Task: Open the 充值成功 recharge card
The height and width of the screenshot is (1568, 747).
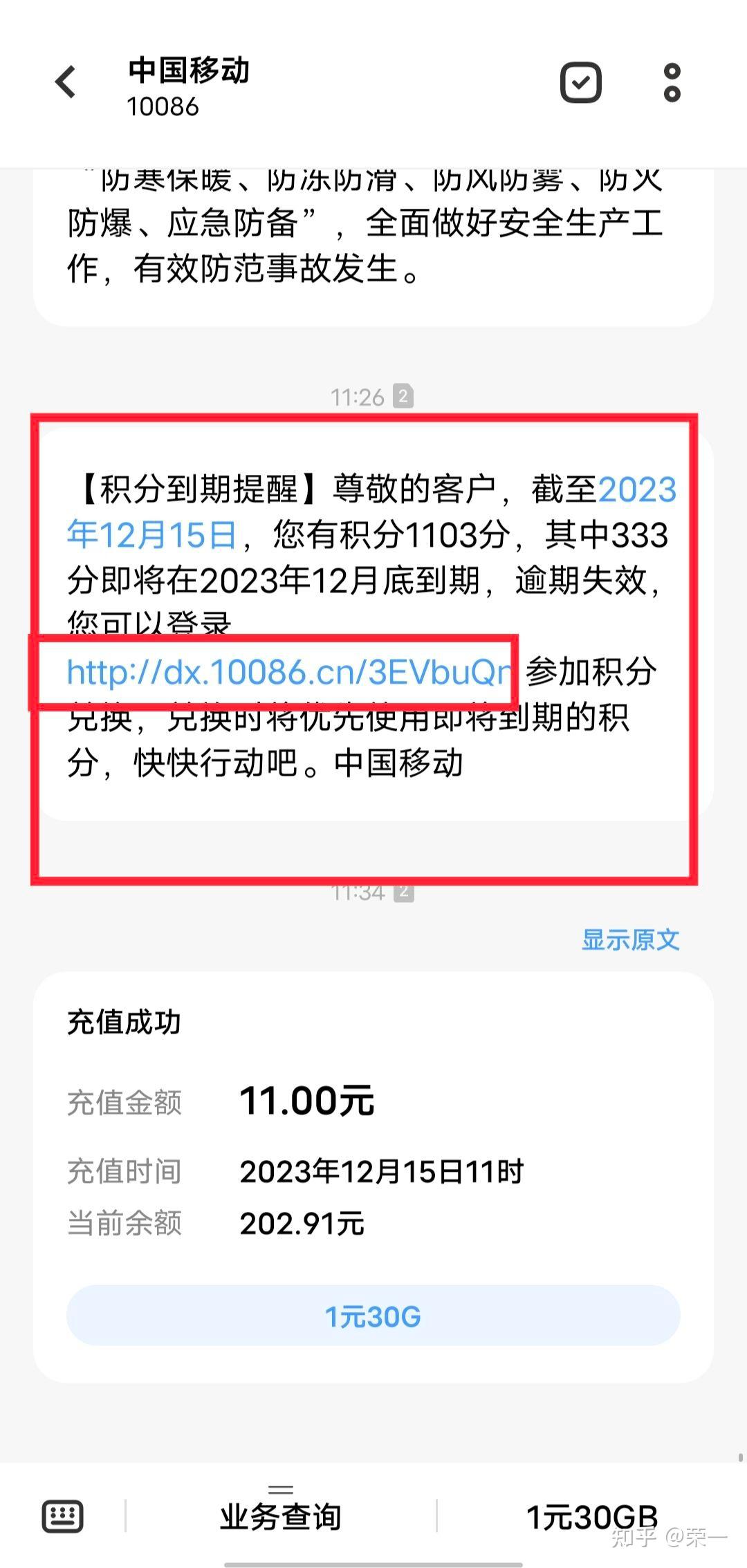Action: pos(373,1177)
